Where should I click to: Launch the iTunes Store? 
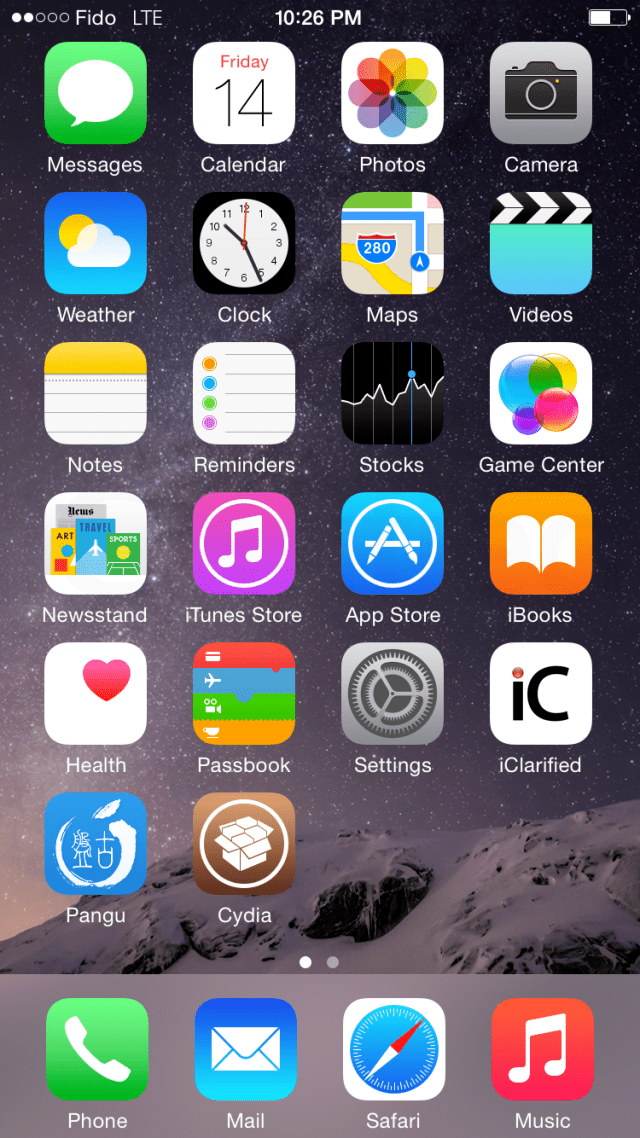tap(244, 543)
